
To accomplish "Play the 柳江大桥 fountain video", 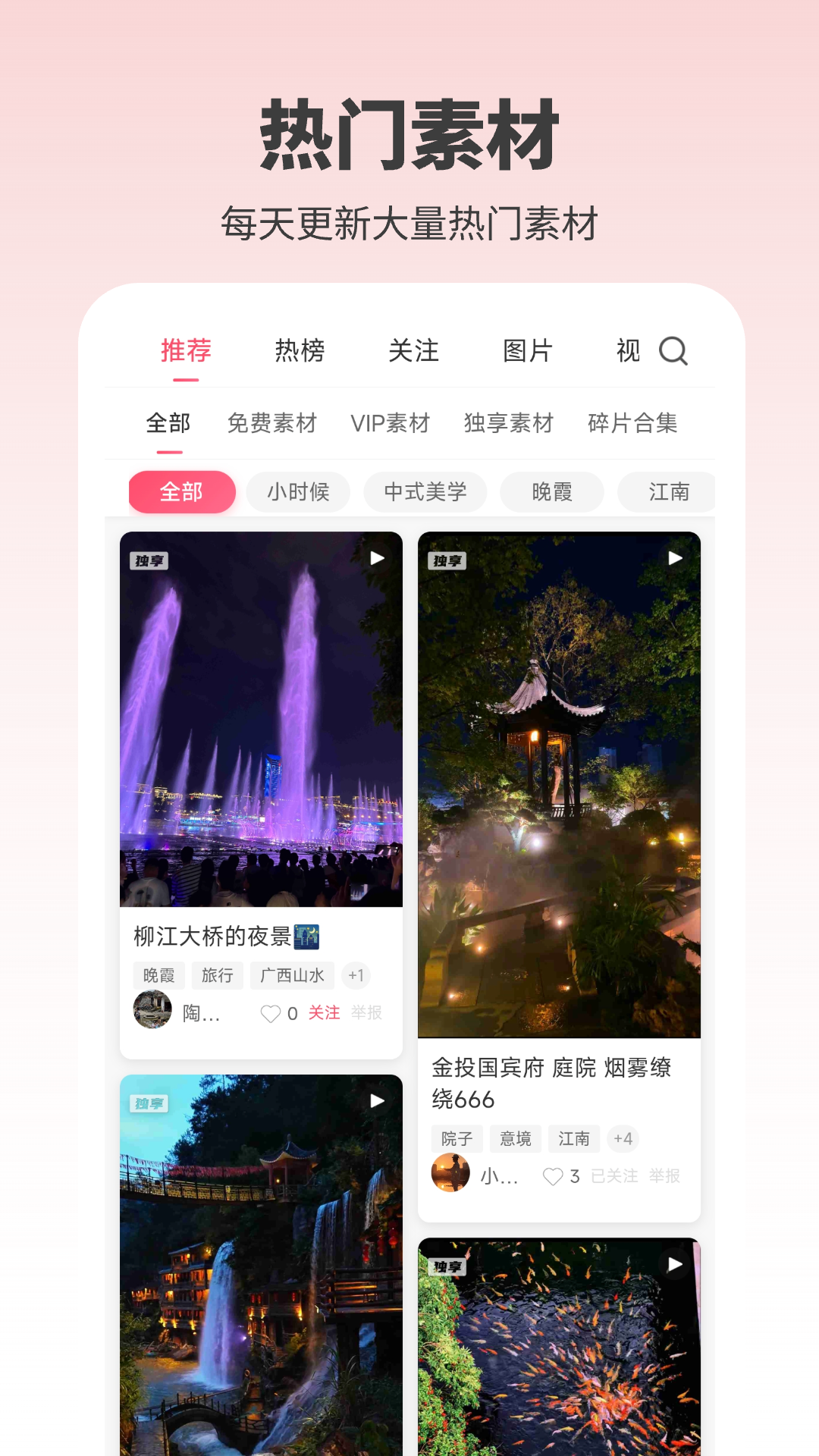I will coord(377,557).
